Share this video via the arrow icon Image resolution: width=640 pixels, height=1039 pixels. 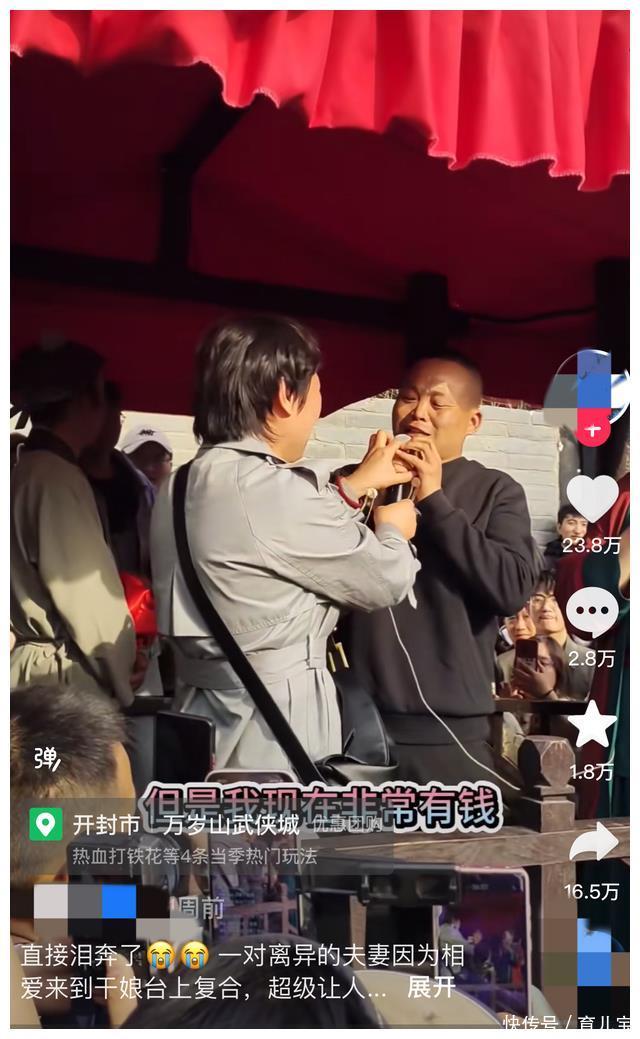point(593,843)
